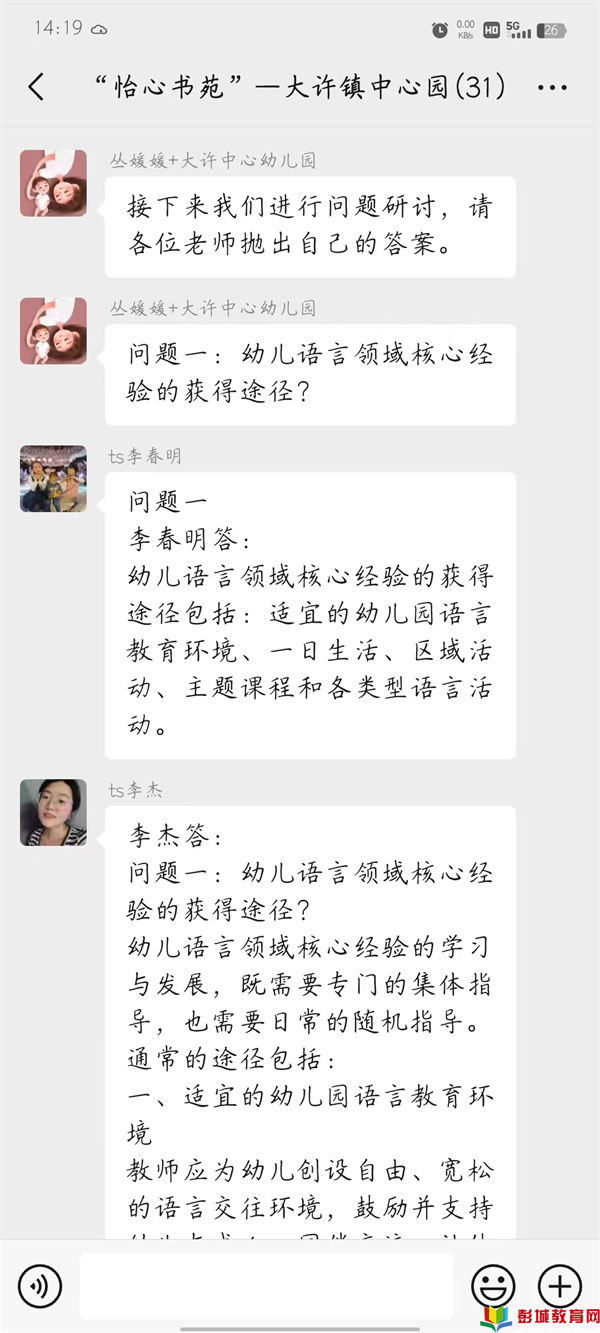View avatar of sender of 问题研讨 message
This screenshot has width=600, height=1333.
coord(53,184)
